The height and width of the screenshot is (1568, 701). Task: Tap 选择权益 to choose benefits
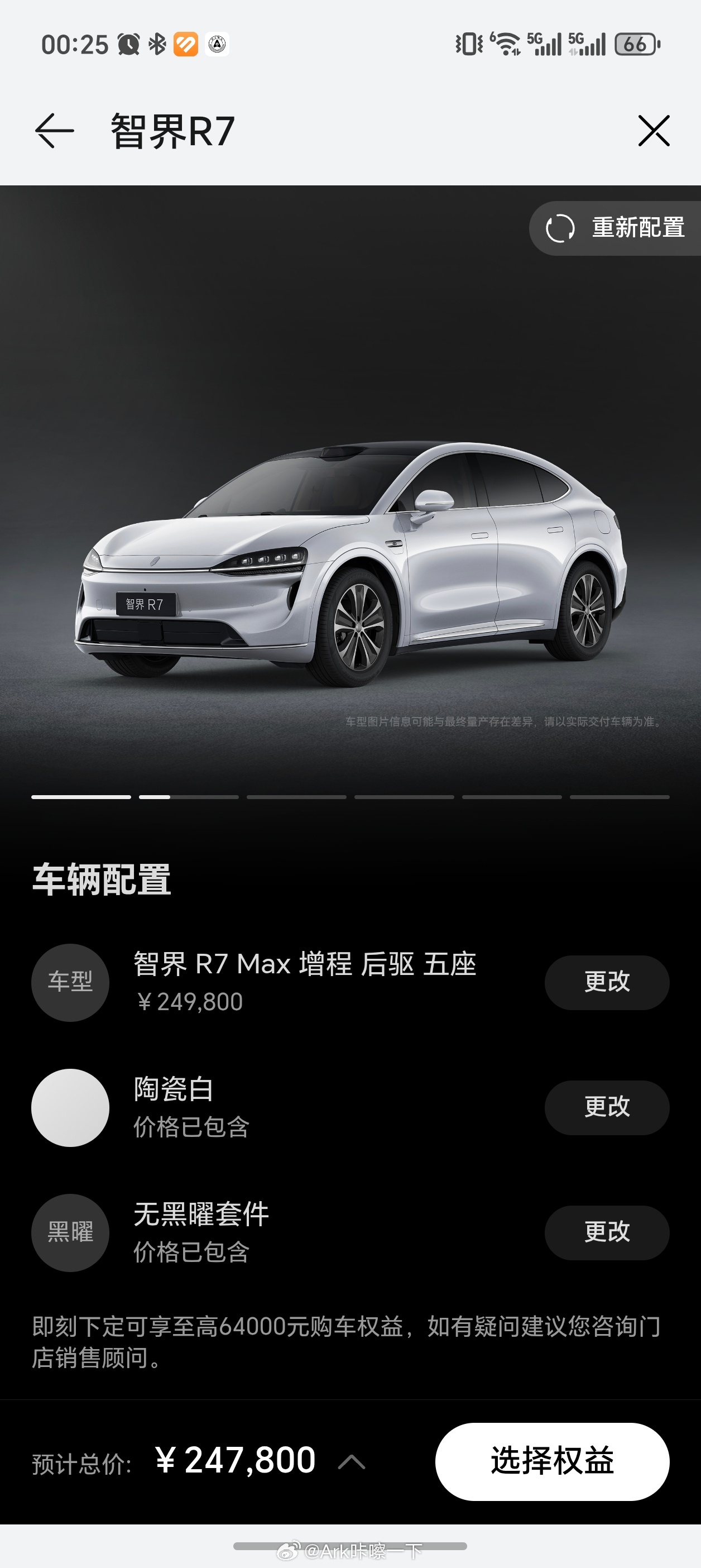click(551, 1461)
